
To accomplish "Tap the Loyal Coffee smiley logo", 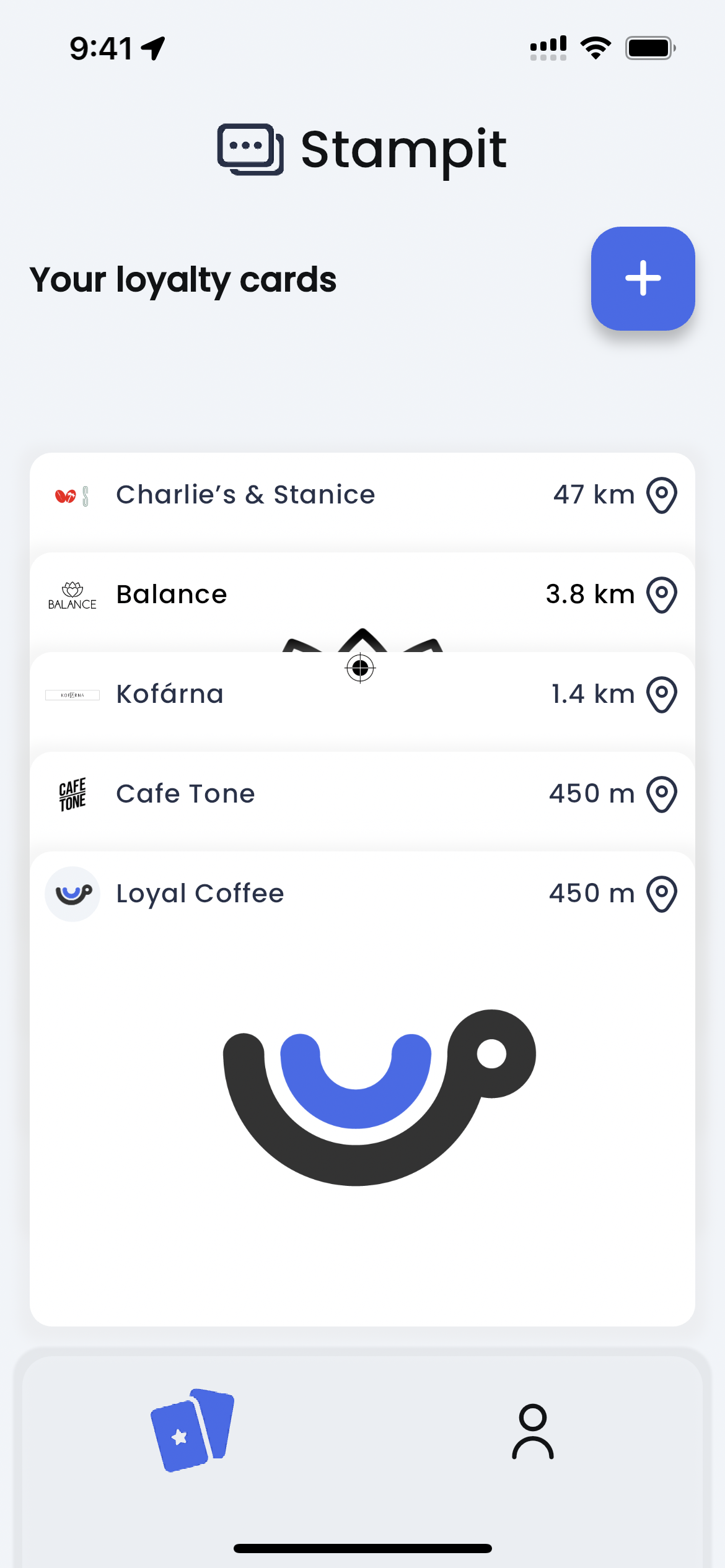I will pyautogui.click(x=72, y=894).
